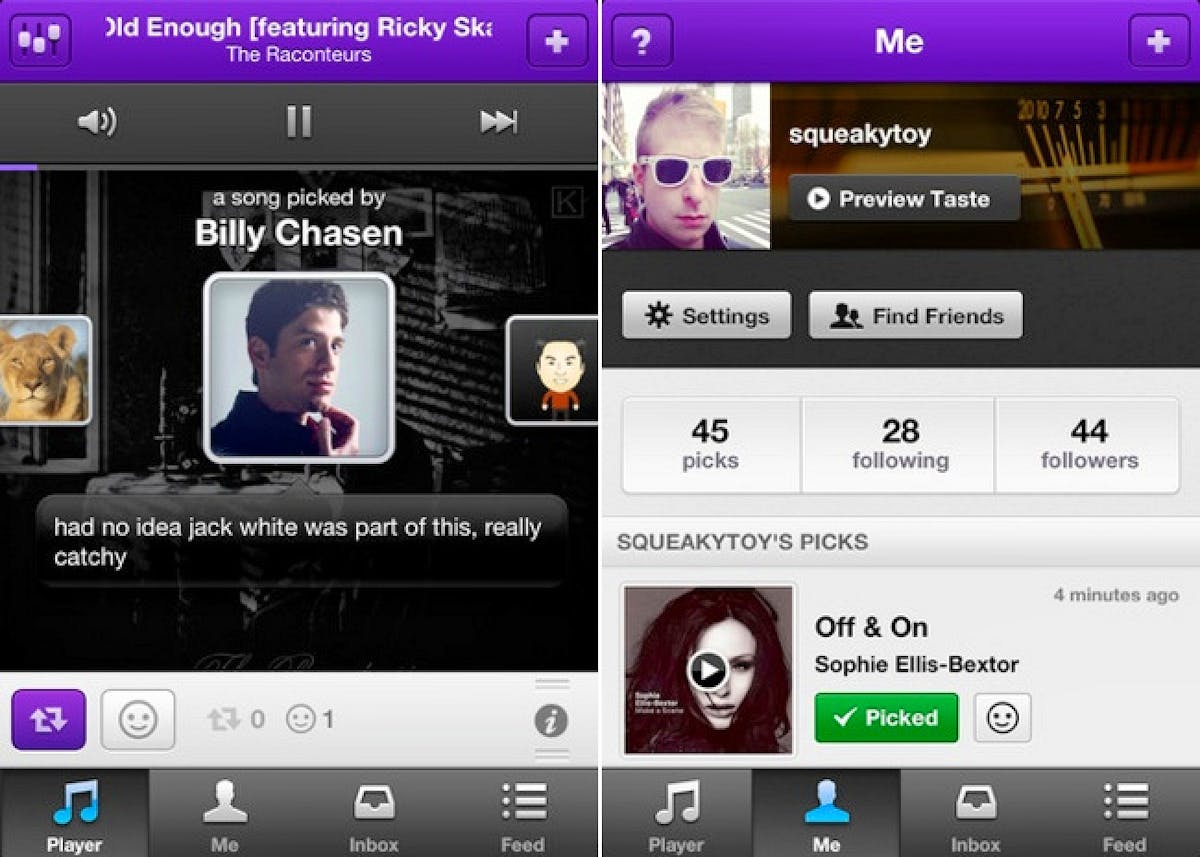The height and width of the screenshot is (857, 1200).
Task: View the 44 followers list
Action: (1088, 444)
